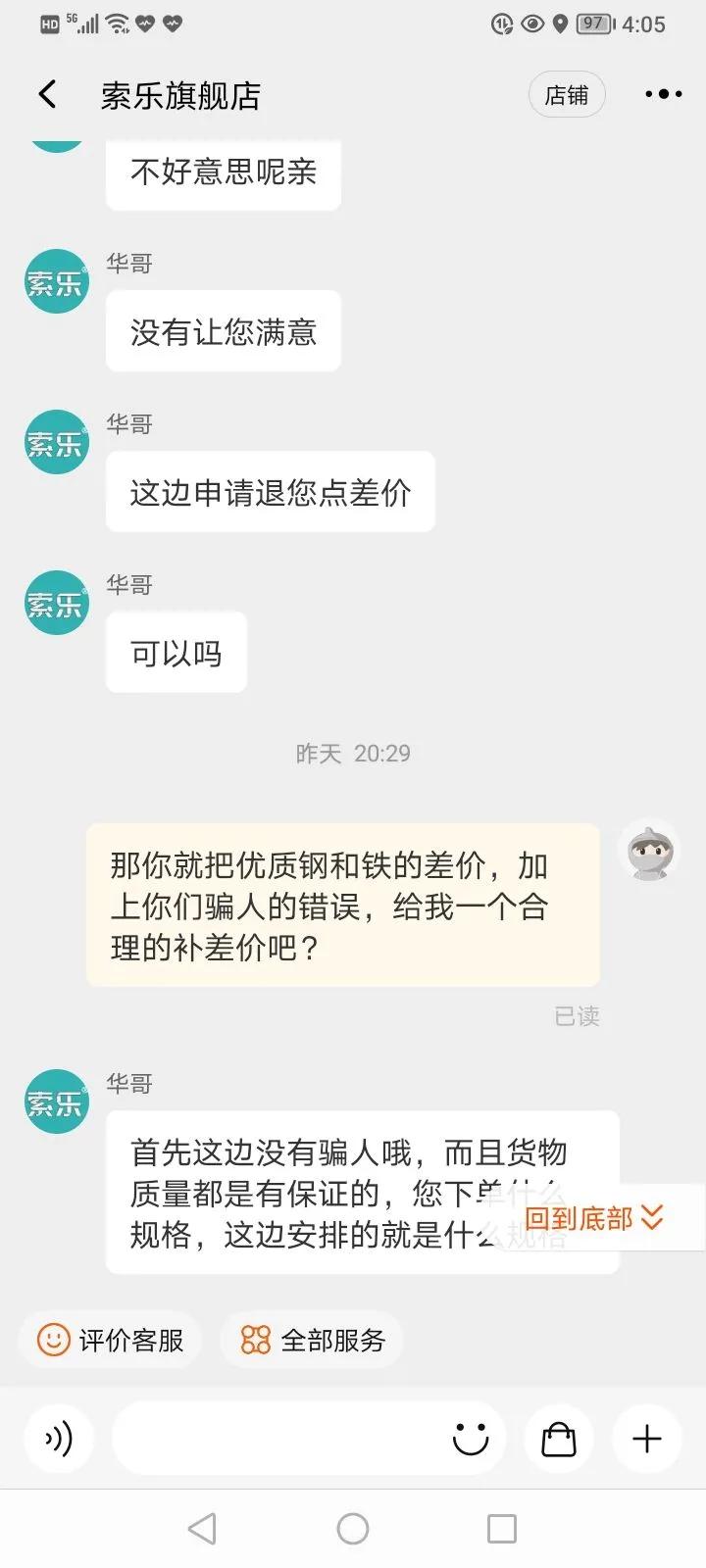
Task: Tap the location icon in the status bar
Action: coord(560,24)
